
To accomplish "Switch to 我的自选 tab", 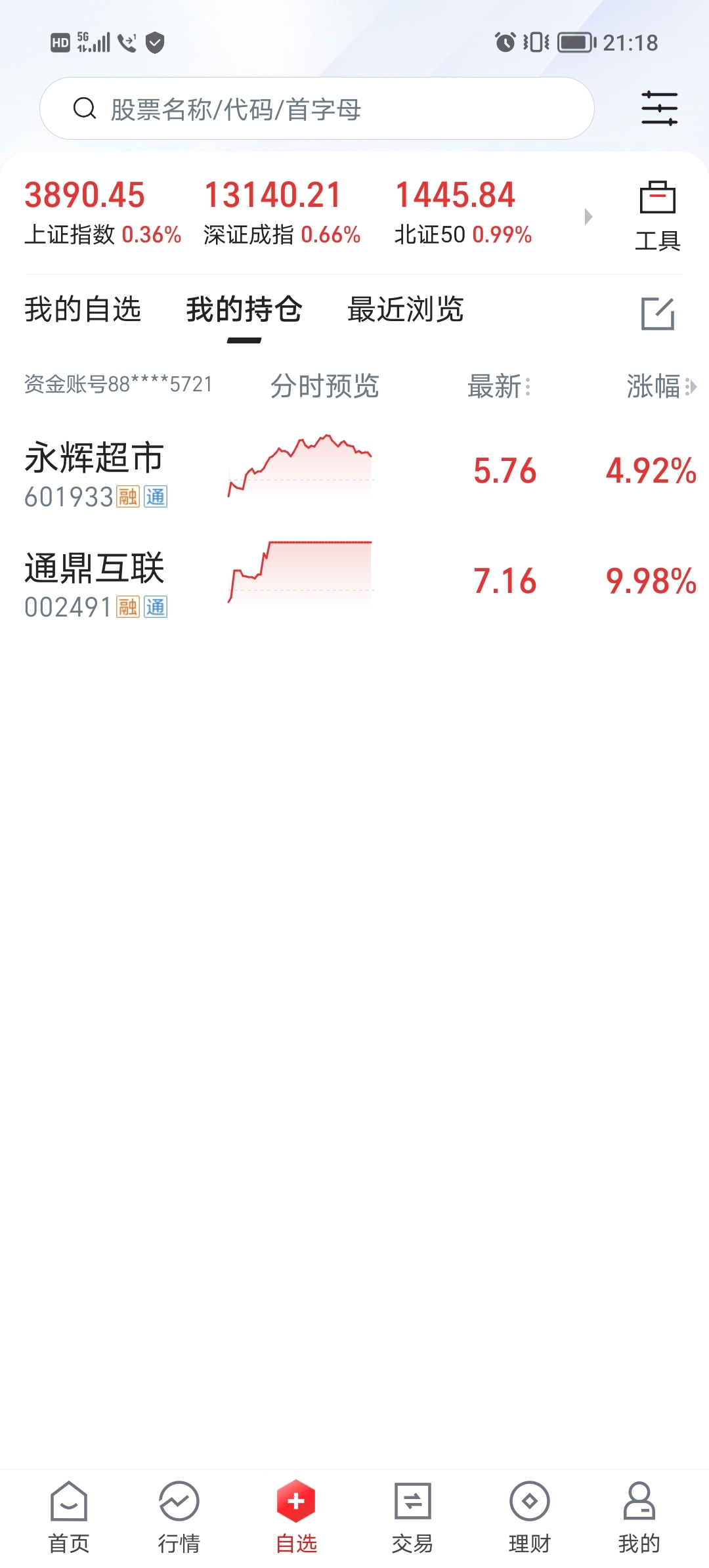I will point(83,309).
